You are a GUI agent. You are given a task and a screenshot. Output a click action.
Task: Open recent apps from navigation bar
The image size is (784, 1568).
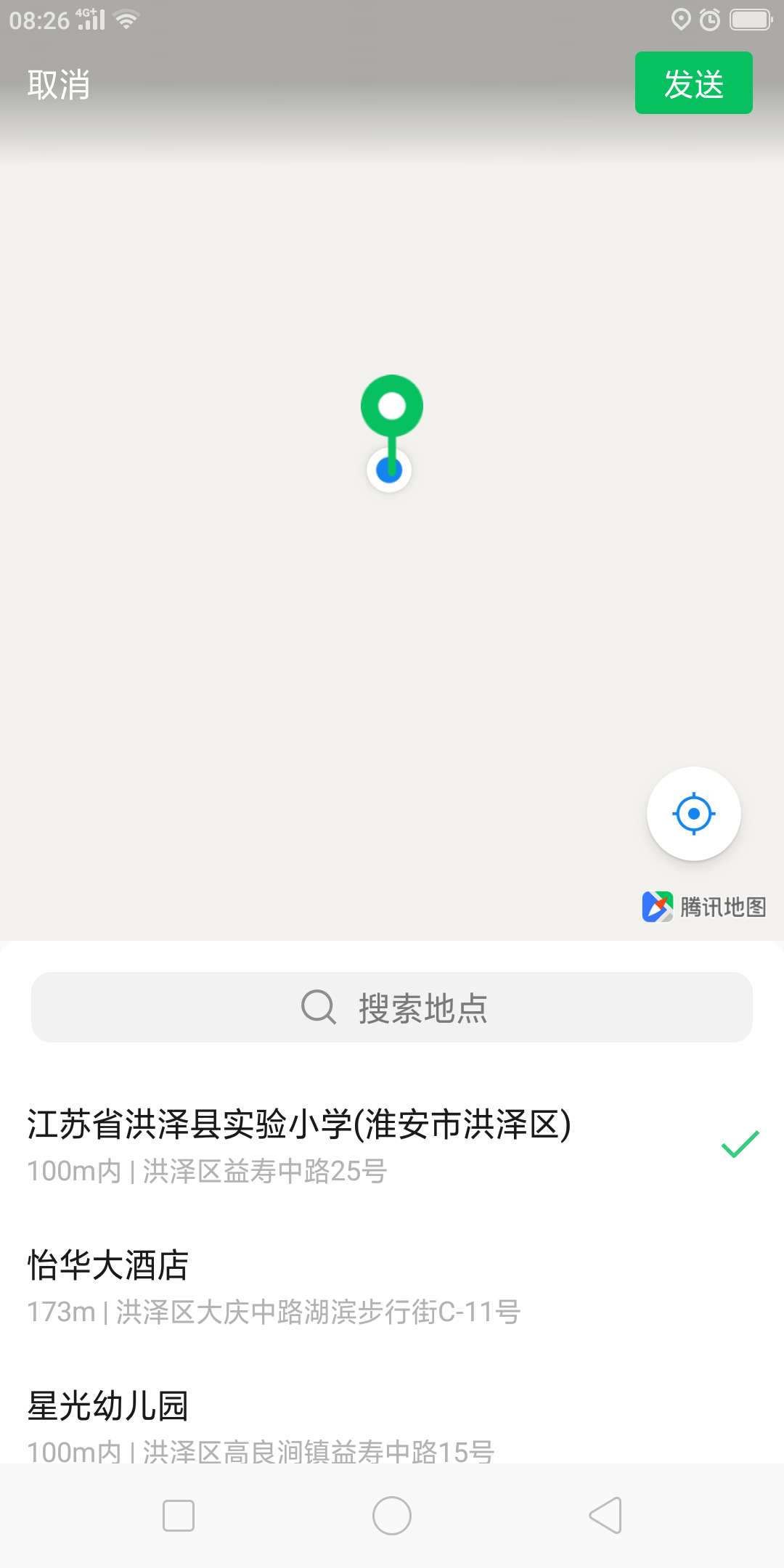click(x=179, y=1516)
